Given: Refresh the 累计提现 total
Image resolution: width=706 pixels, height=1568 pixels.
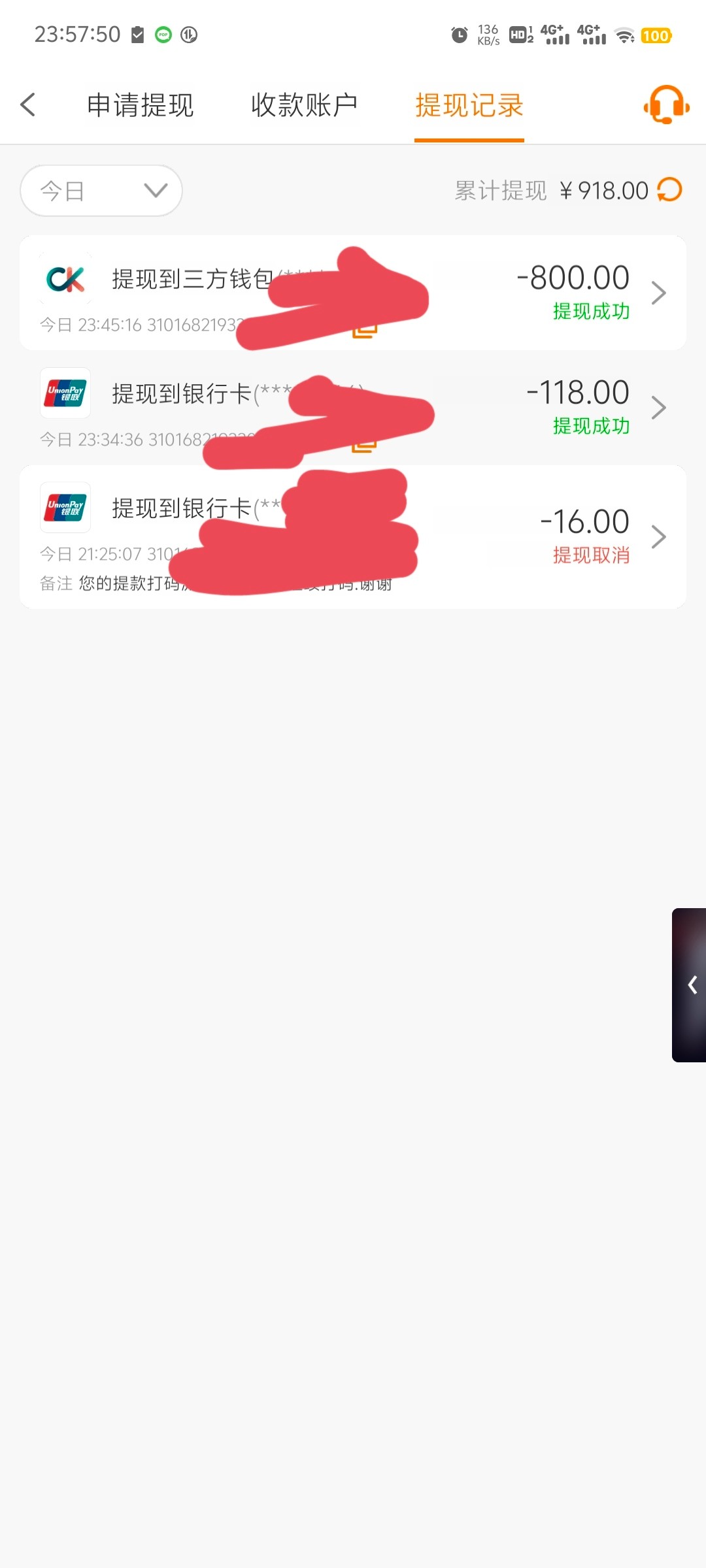Looking at the screenshot, I should click(x=670, y=190).
